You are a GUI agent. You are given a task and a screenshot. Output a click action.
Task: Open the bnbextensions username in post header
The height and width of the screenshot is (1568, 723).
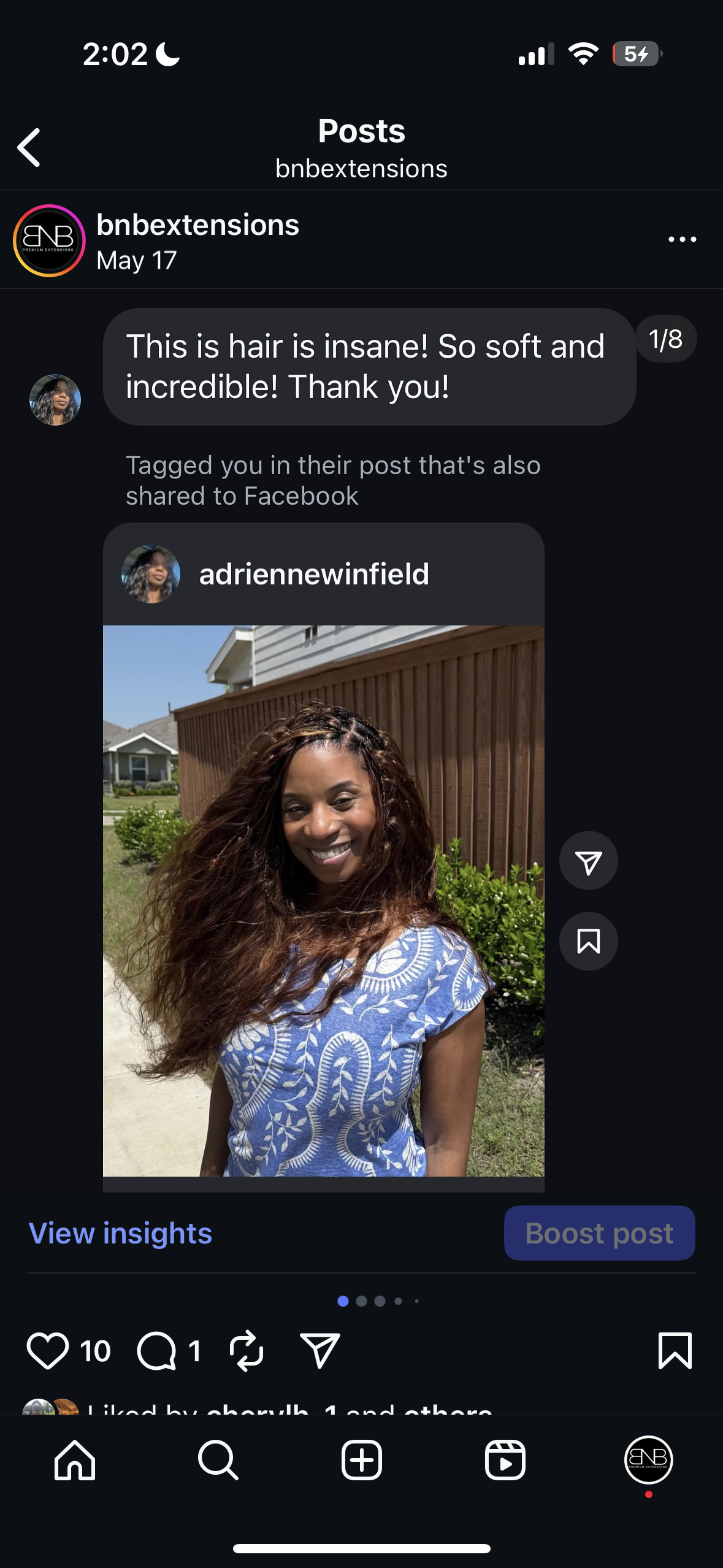pyautogui.click(x=197, y=225)
